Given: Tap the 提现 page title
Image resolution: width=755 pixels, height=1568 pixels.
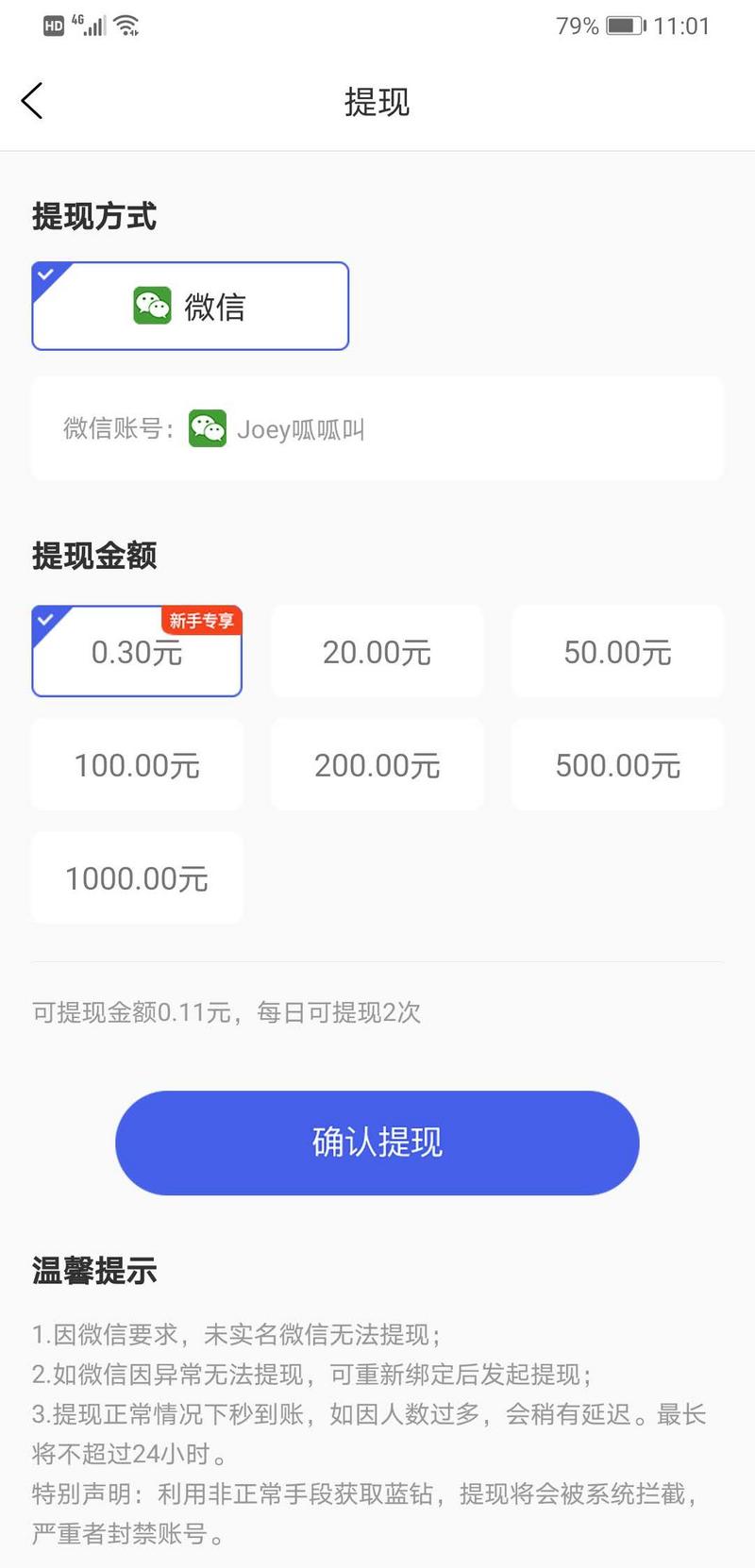Looking at the screenshot, I should 377,102.
